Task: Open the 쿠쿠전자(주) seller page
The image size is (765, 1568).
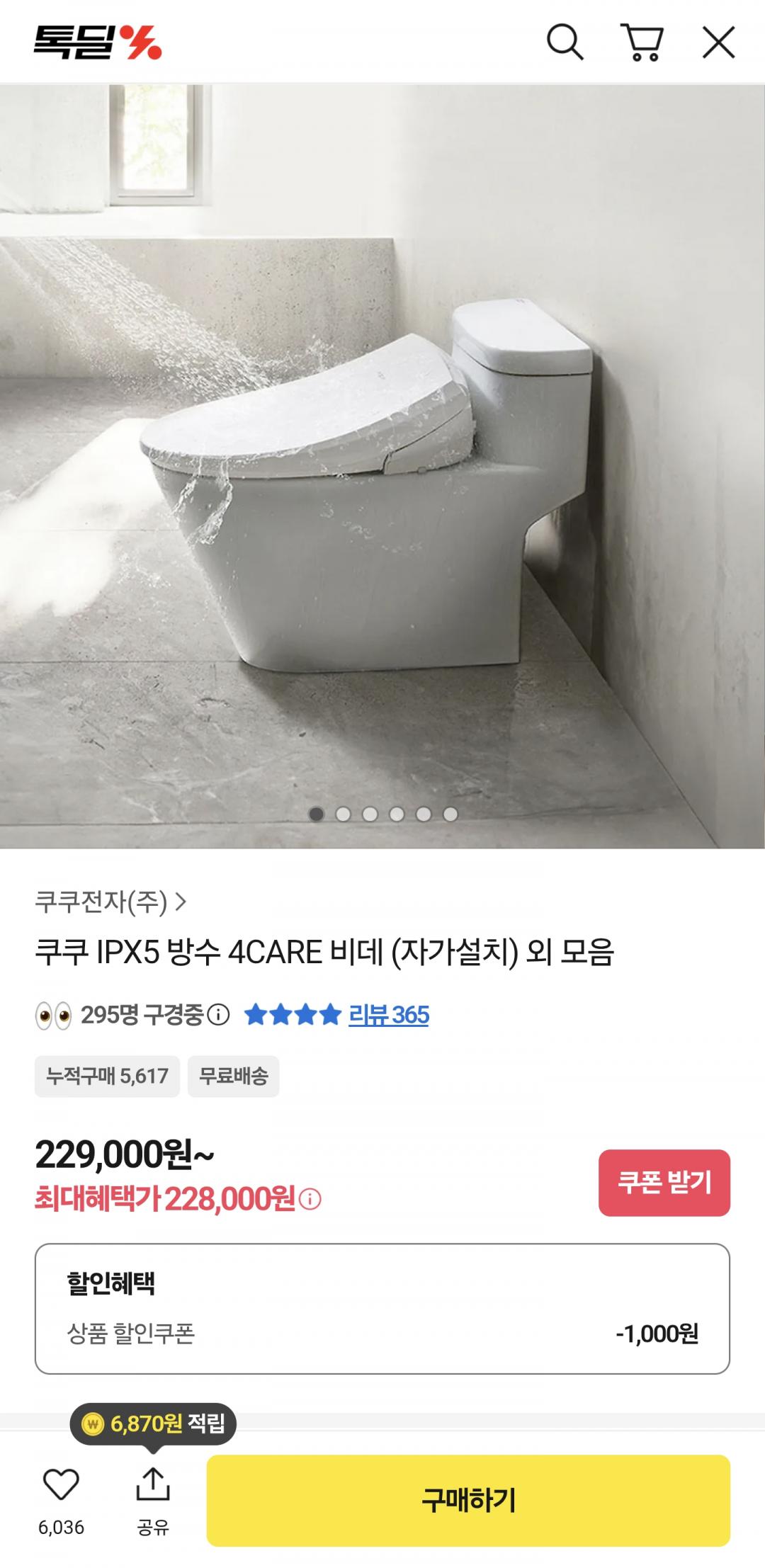Action: pyautogui.click(x=110, y=902)
